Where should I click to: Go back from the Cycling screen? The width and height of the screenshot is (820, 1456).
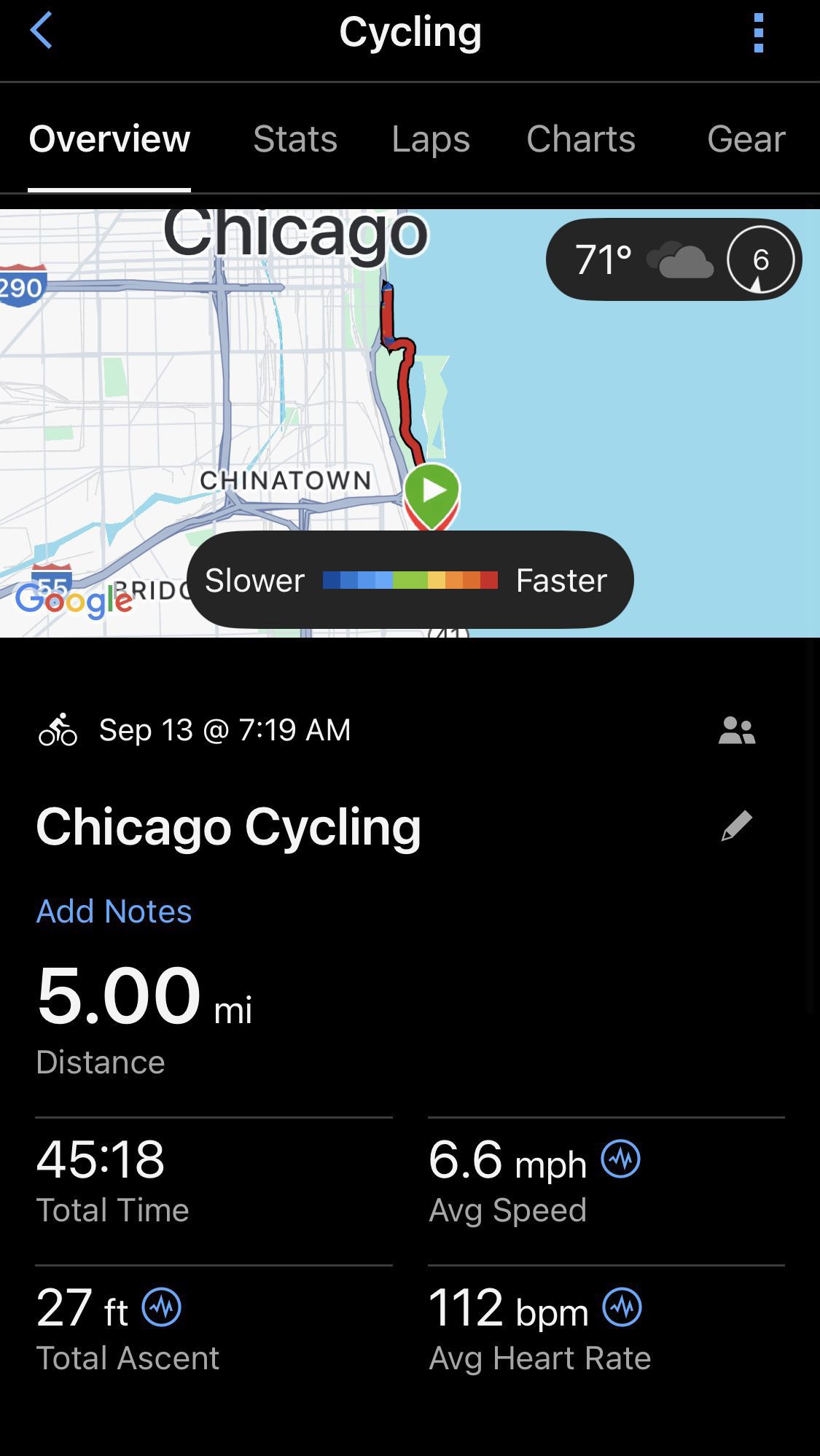click(42, 31)
